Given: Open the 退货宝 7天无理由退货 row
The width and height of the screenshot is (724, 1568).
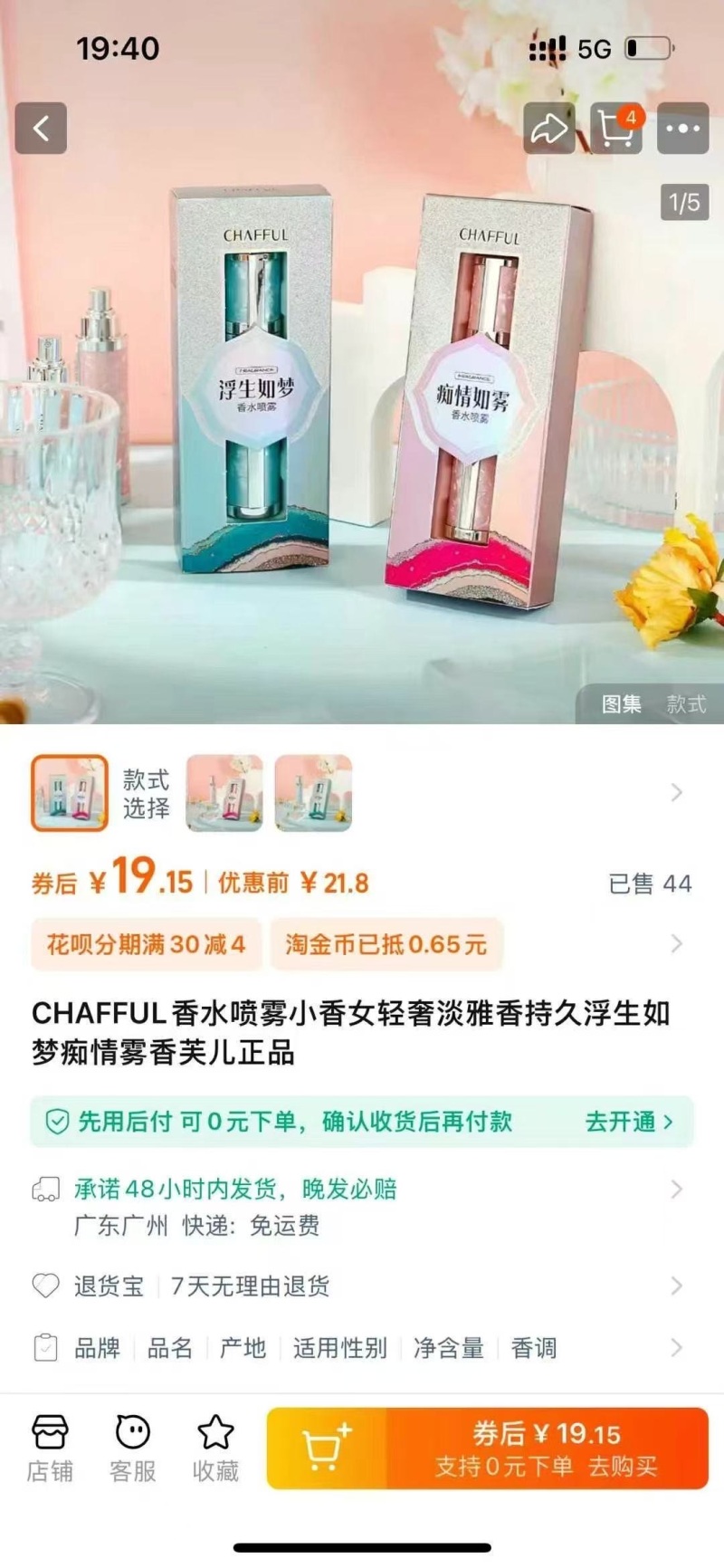Looking at the screenshot, I should [203, 1286].
